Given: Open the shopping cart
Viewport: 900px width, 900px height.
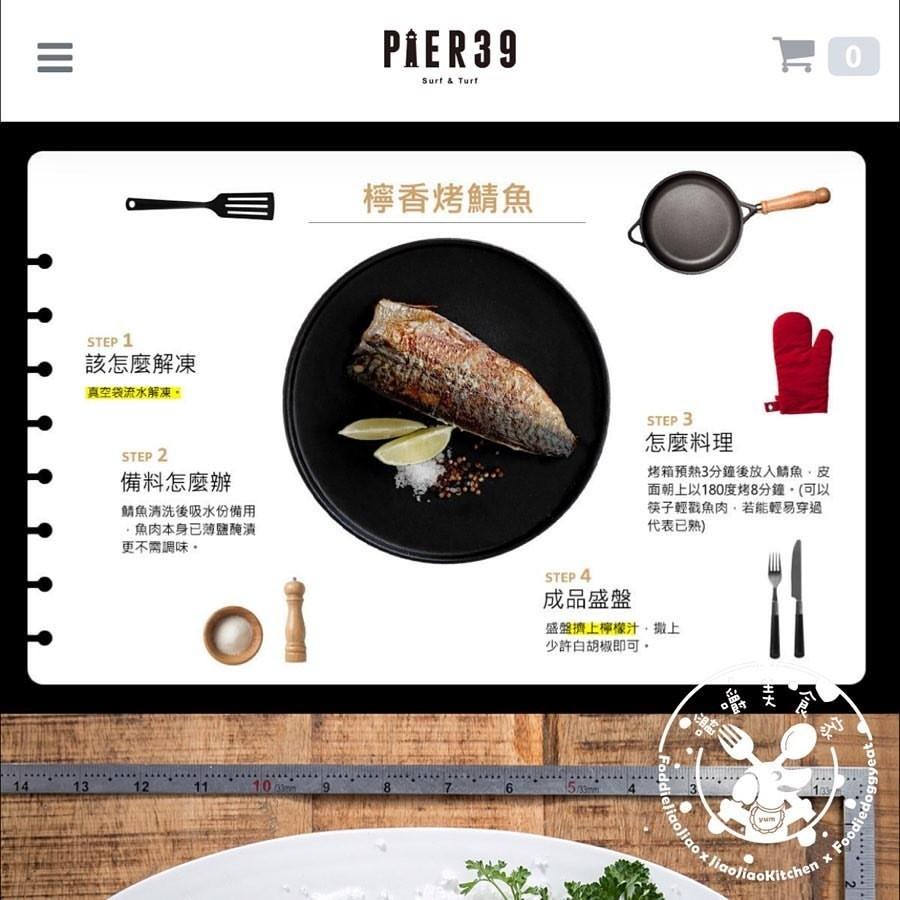Looking at the screenshot, I should point(794,55).
